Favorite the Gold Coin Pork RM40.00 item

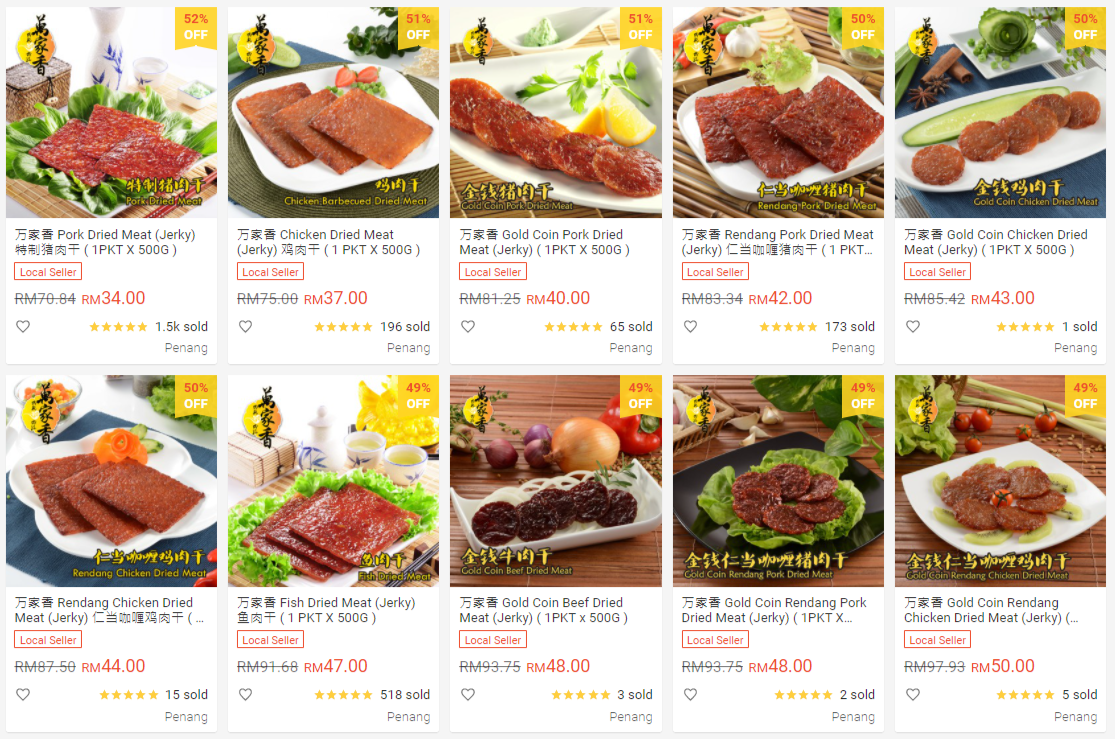click(x=467, y=326)
